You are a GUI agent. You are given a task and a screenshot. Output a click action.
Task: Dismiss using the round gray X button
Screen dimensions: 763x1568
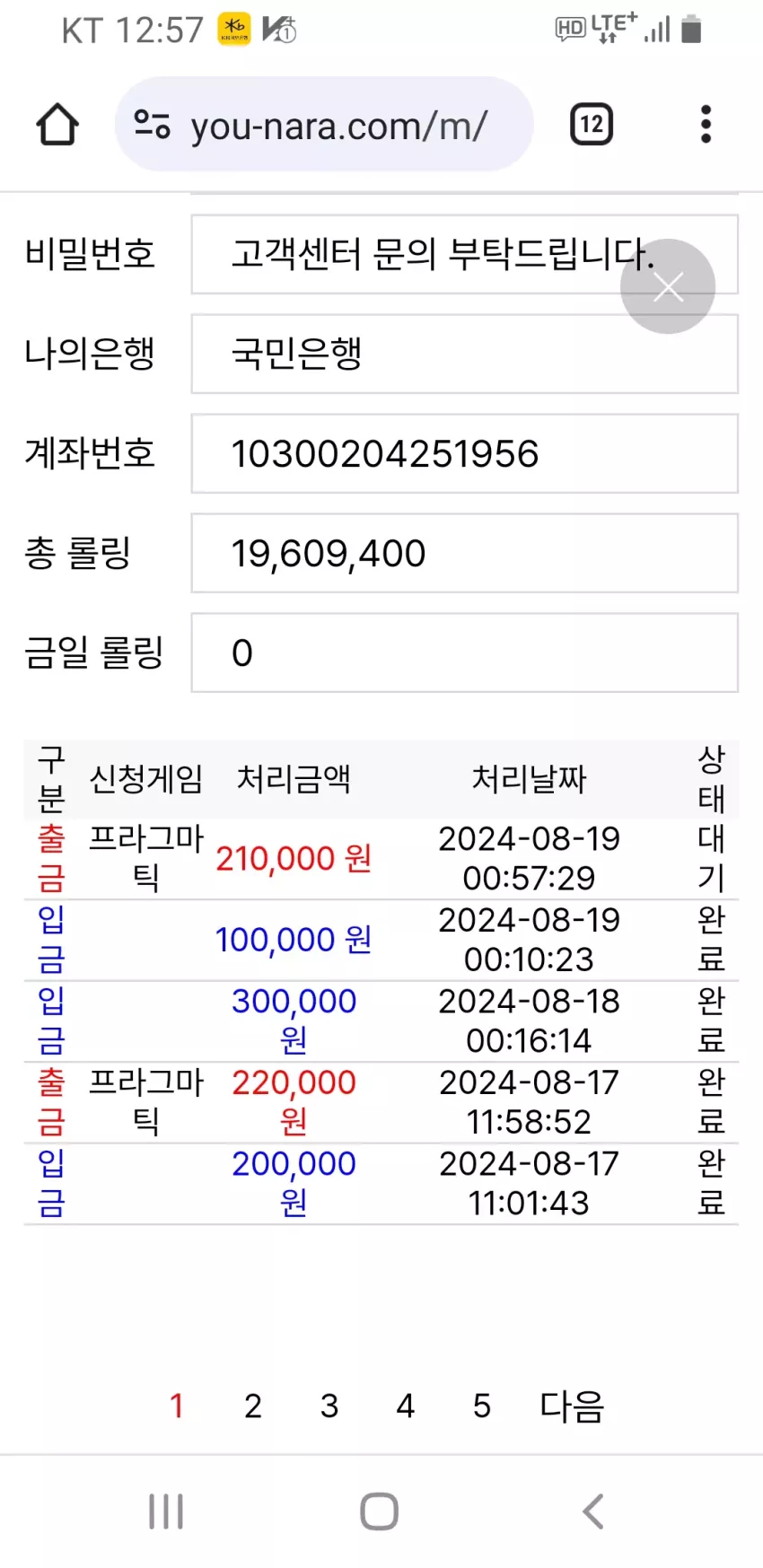[668, 286]
